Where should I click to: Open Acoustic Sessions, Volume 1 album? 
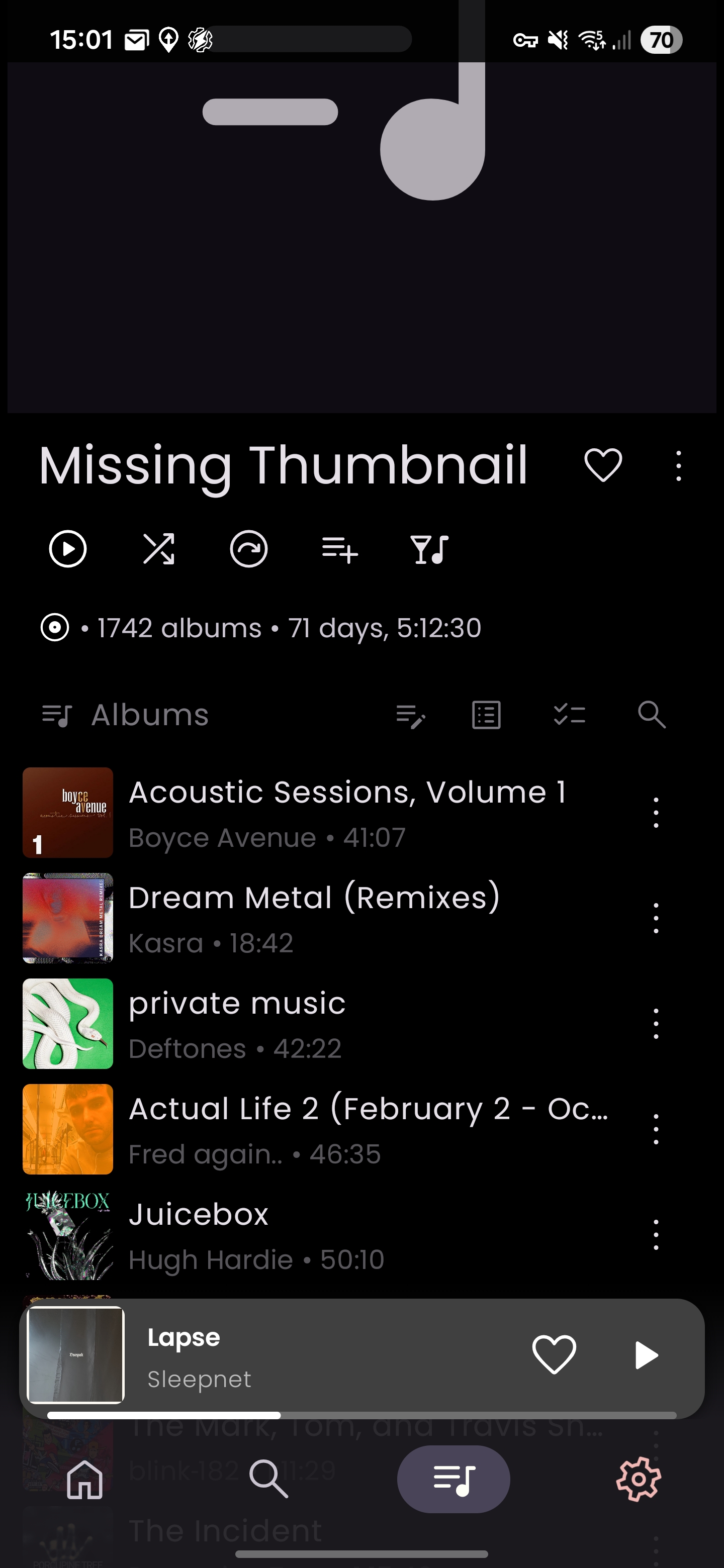(x=347, y=813)
